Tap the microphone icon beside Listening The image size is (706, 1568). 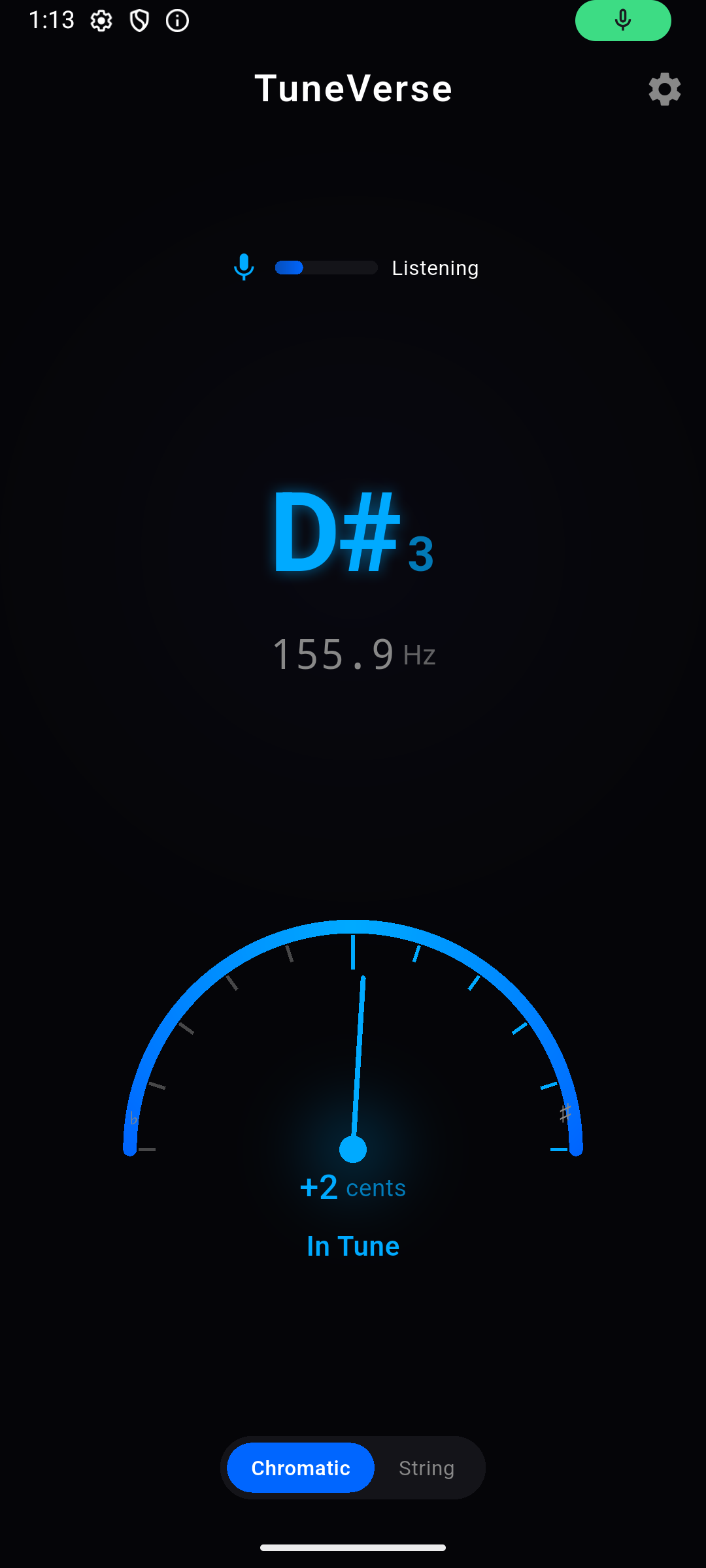coord(244,267)
